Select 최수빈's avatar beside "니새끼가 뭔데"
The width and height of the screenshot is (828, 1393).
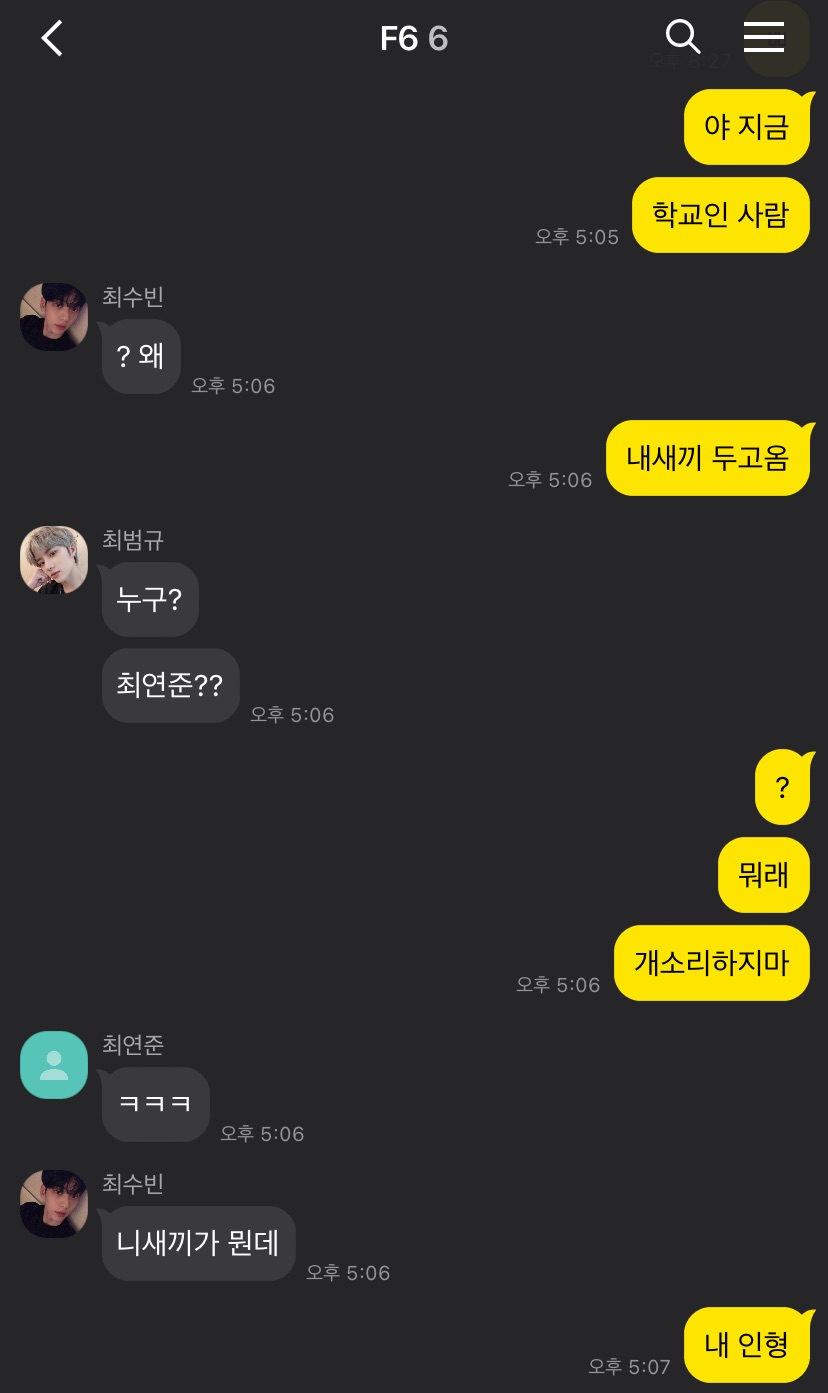click(54, 1204)
